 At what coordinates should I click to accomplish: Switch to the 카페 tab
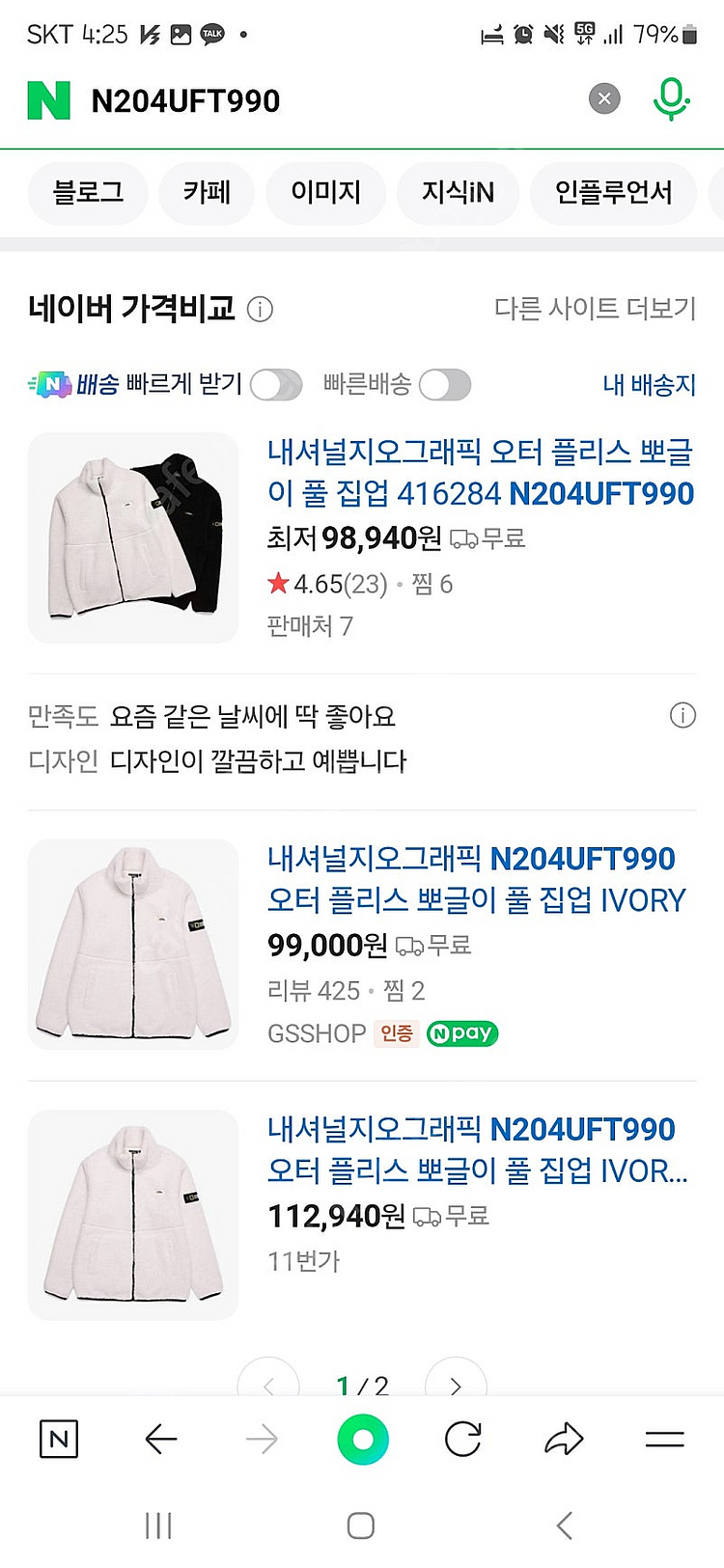[207, 193]
